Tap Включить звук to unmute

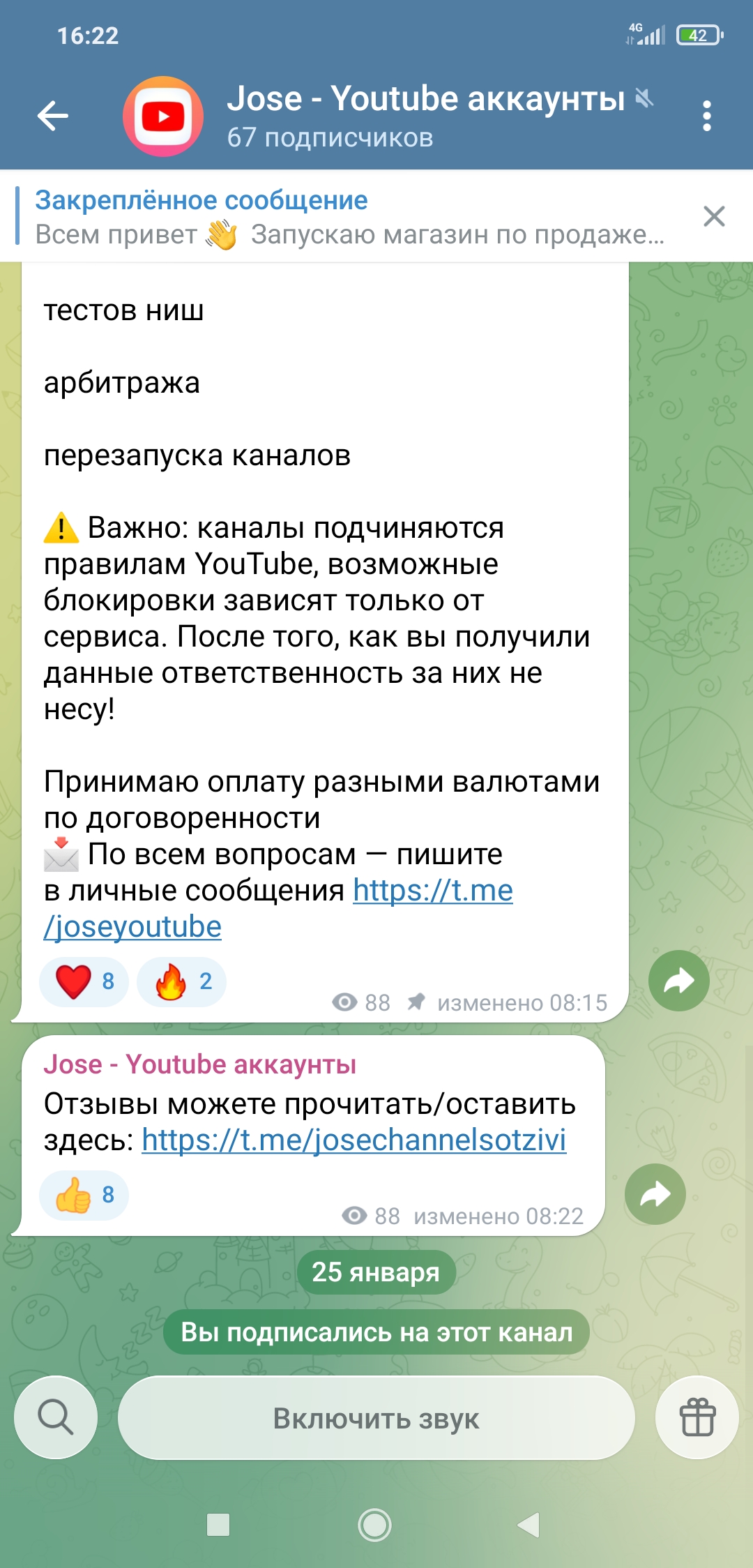click(x=376, y=1418)
